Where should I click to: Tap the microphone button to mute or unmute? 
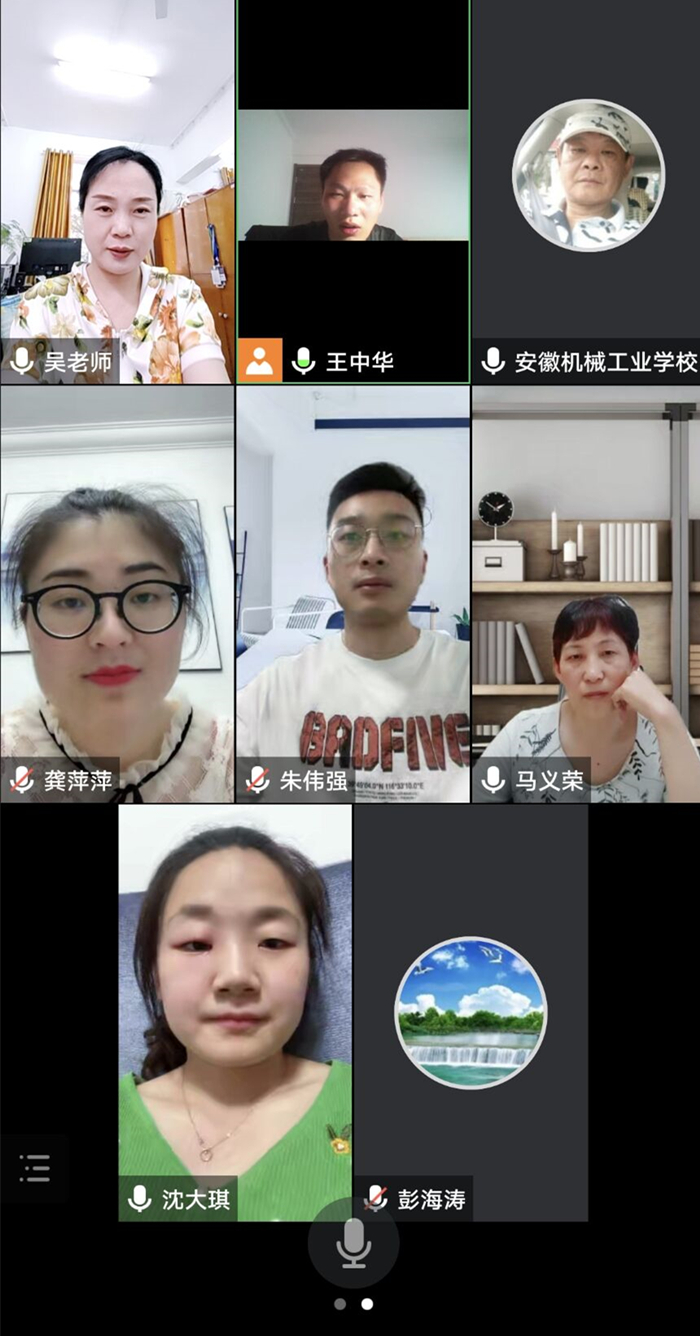click(x=353, y=1243)
